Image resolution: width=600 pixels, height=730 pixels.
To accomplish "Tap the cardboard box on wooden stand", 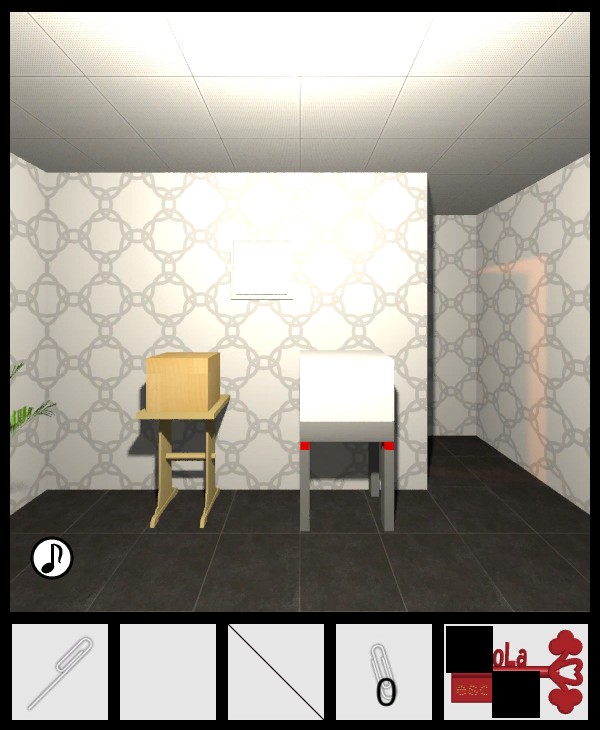I will pos(183,381).
